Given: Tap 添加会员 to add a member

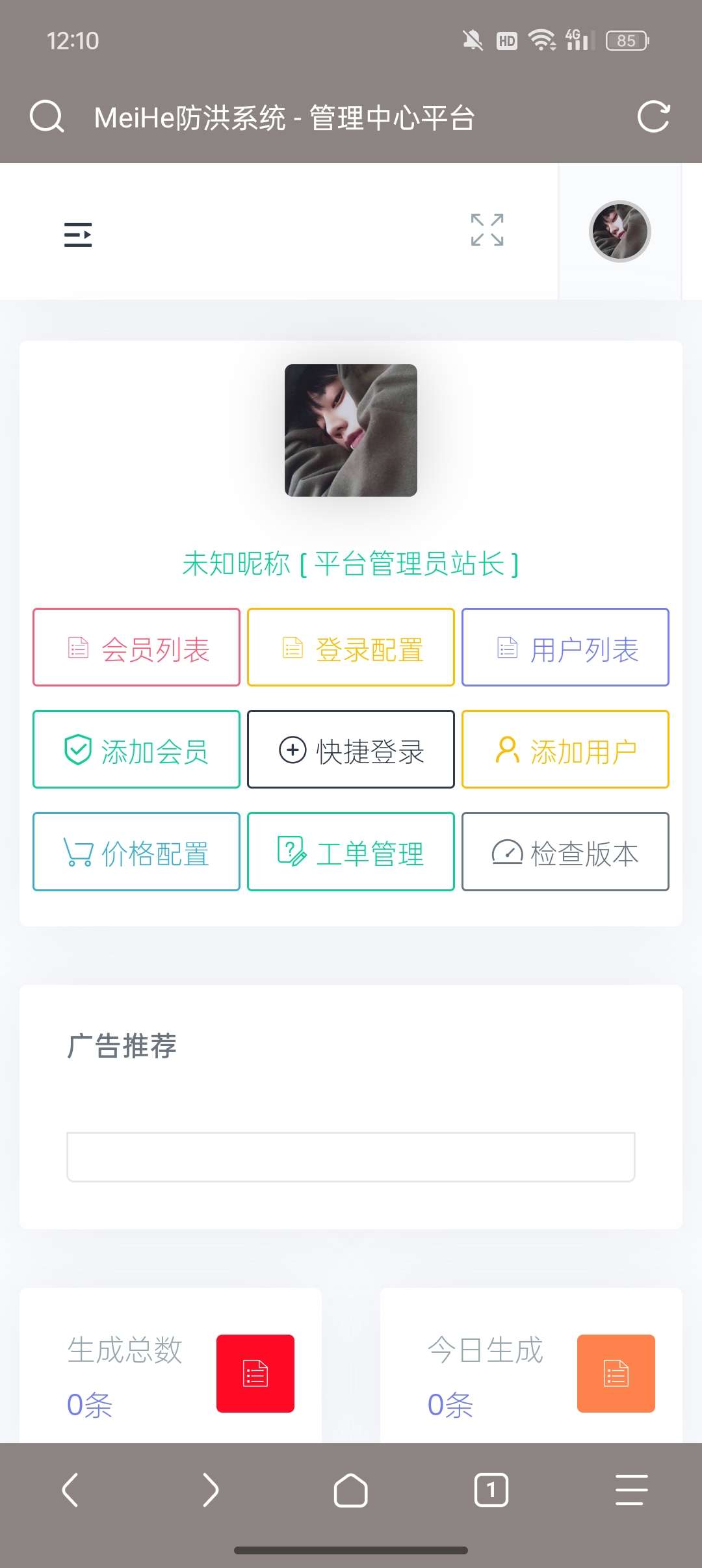Looking at the screenshot, I should pos(136,750).
